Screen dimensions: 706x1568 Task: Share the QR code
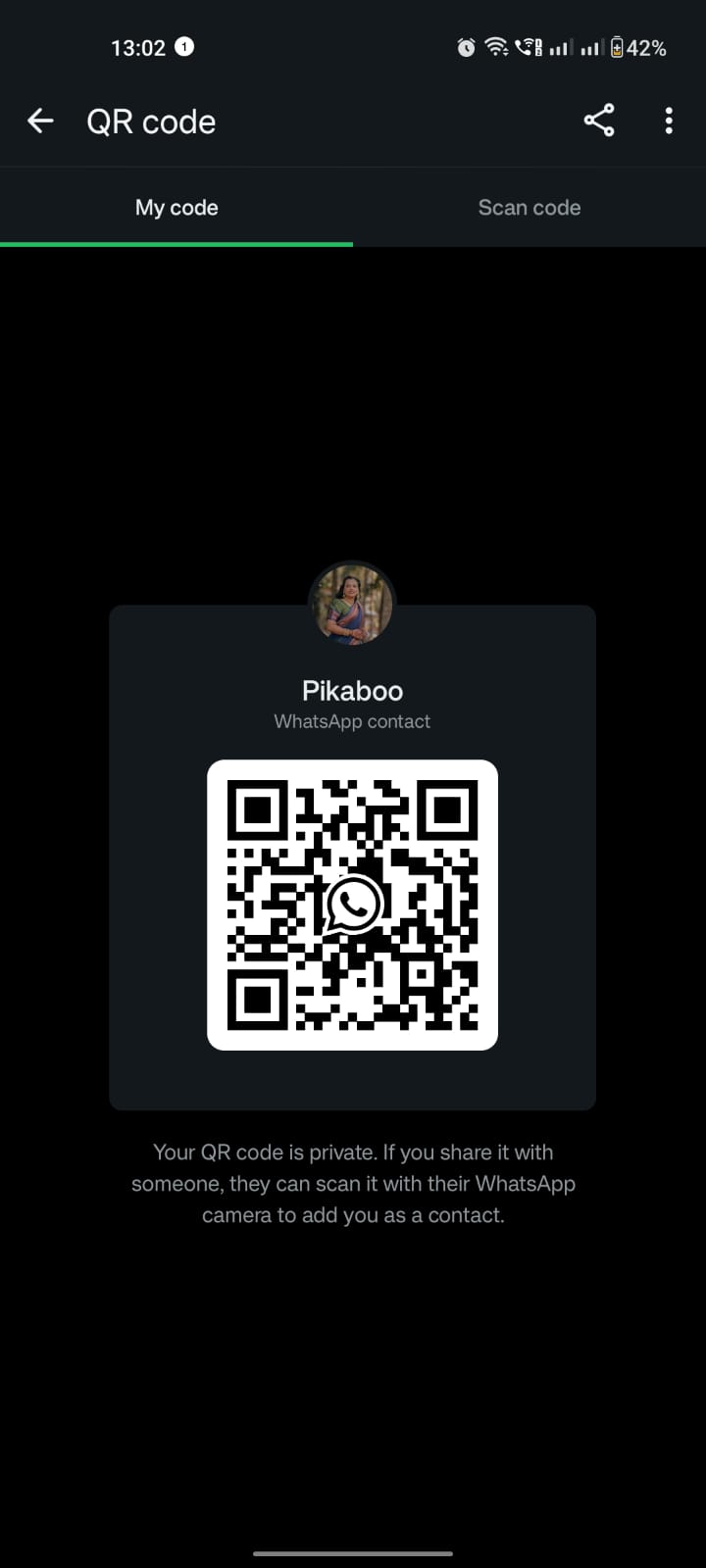coord(599,121)
